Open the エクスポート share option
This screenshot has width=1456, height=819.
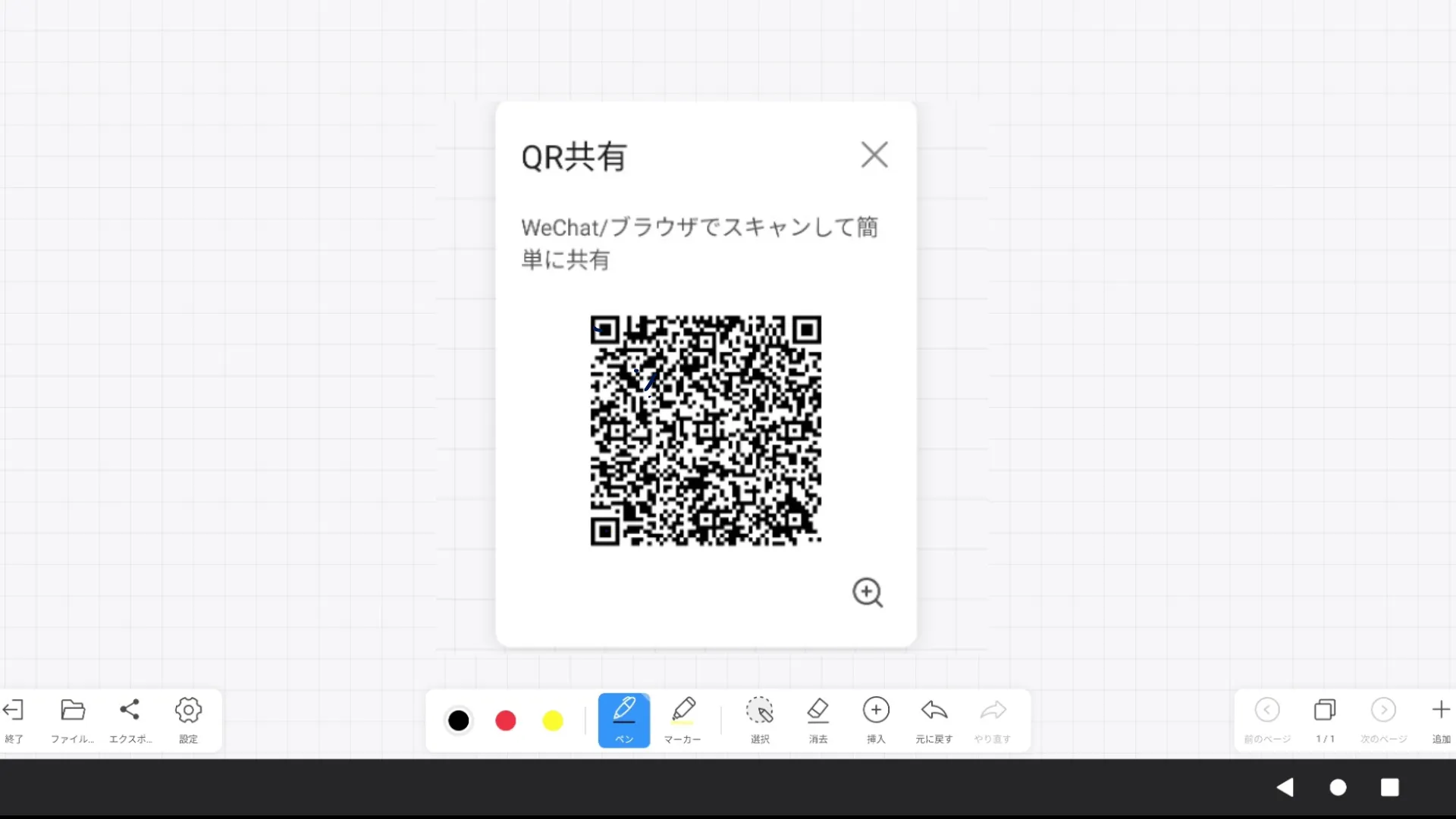130,719
